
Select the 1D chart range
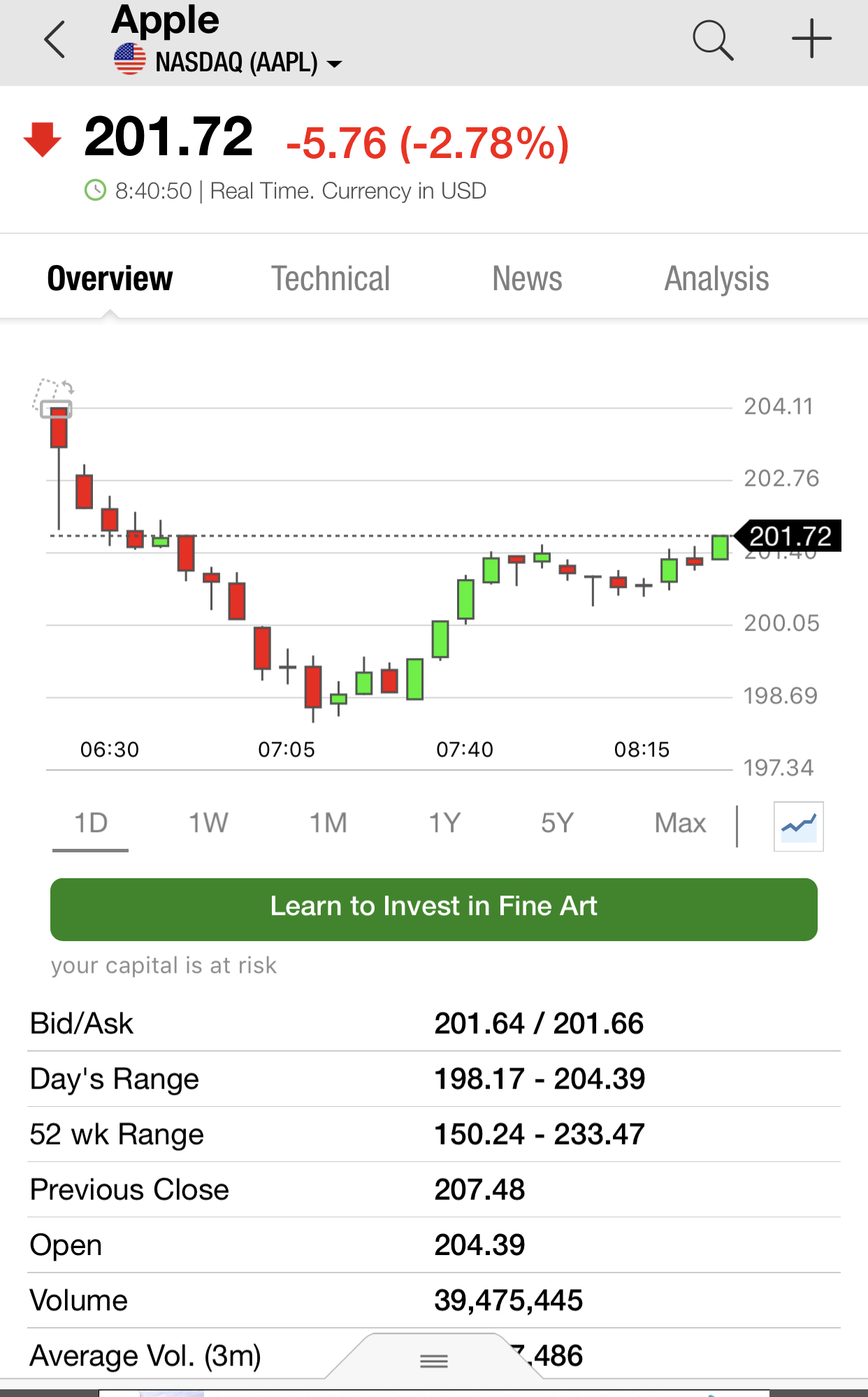point(91,824)
